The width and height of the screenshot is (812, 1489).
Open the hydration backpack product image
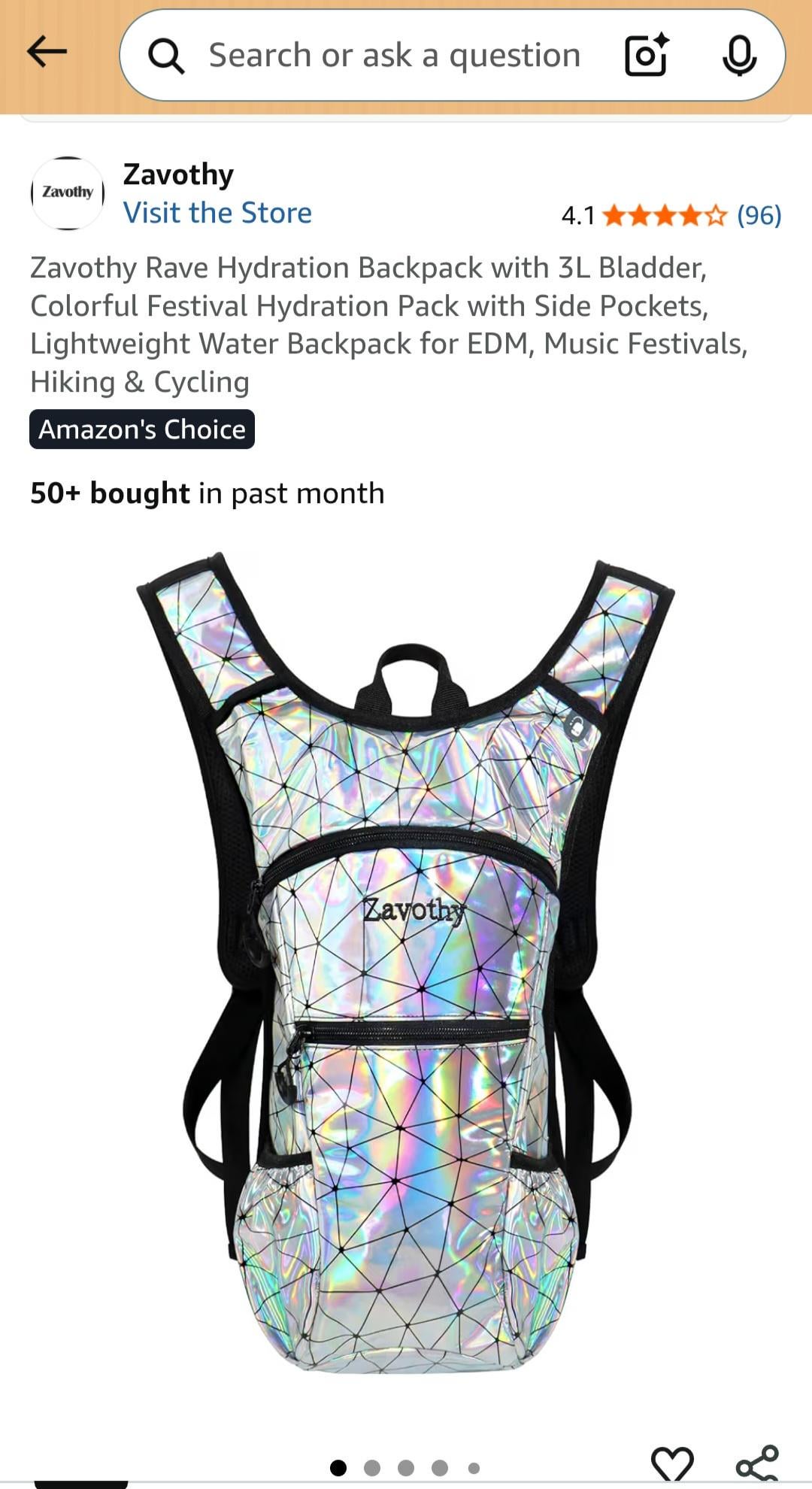coord(406,963)
